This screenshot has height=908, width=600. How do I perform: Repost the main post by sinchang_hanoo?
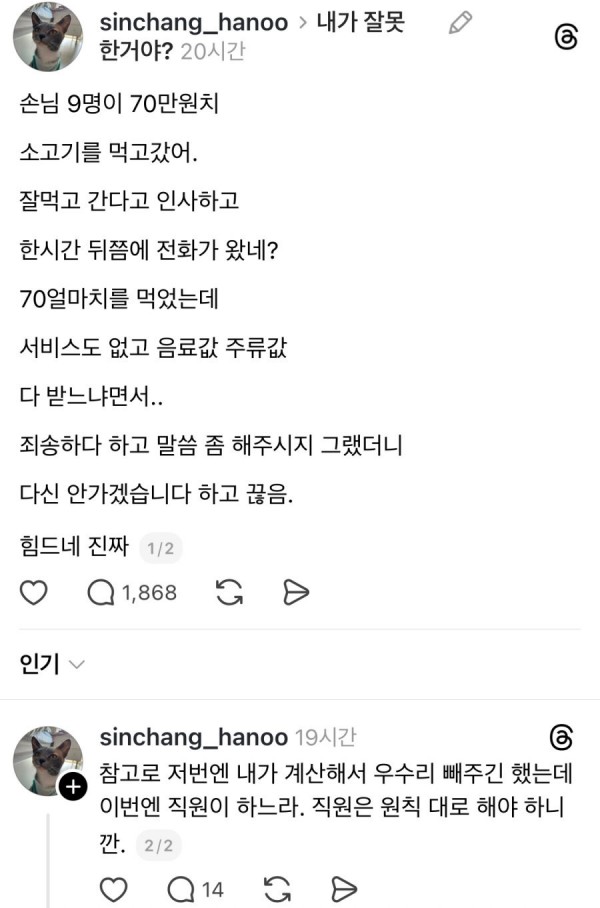point(230,593)
